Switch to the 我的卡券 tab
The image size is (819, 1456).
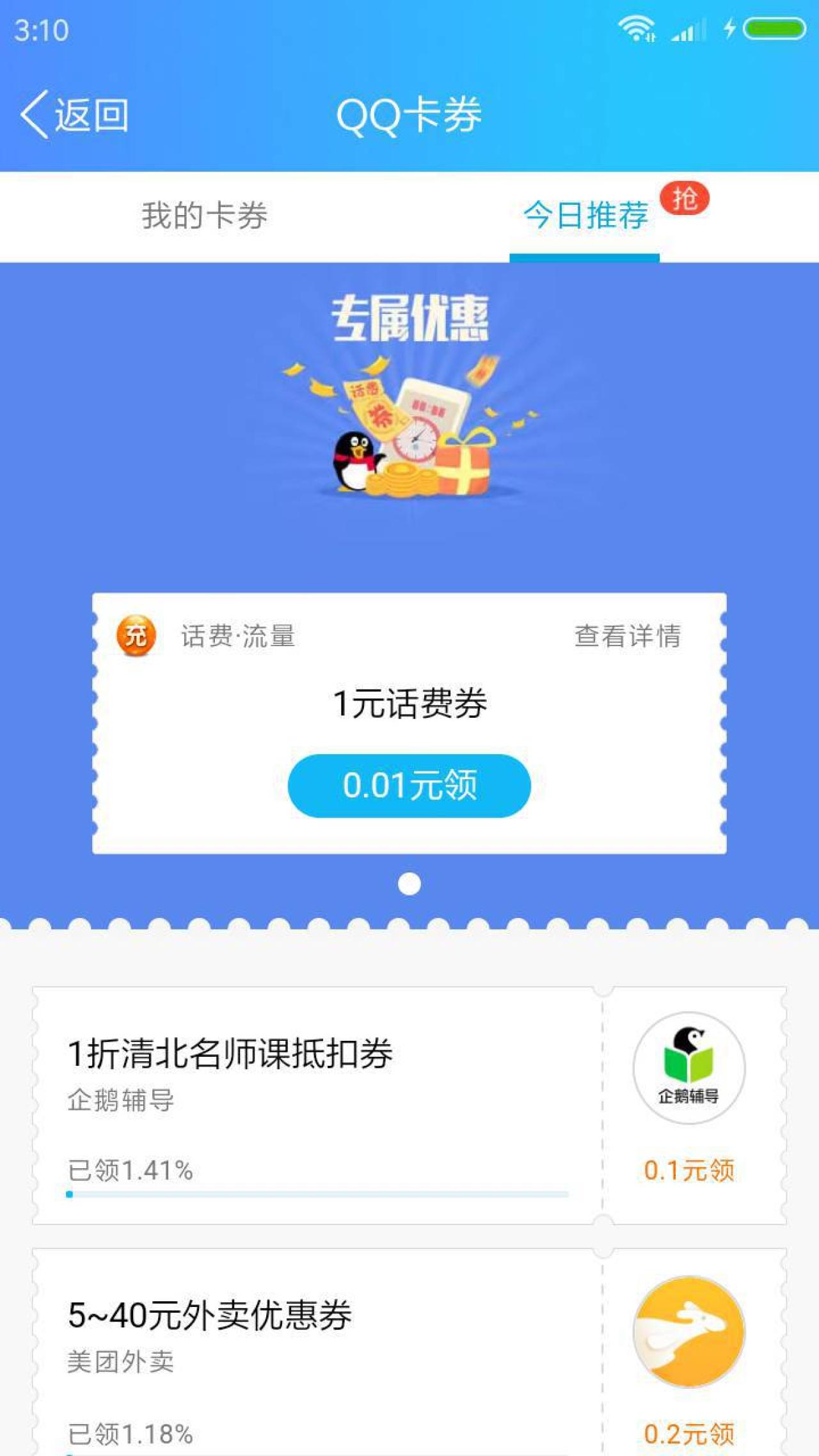coord(205,216)
